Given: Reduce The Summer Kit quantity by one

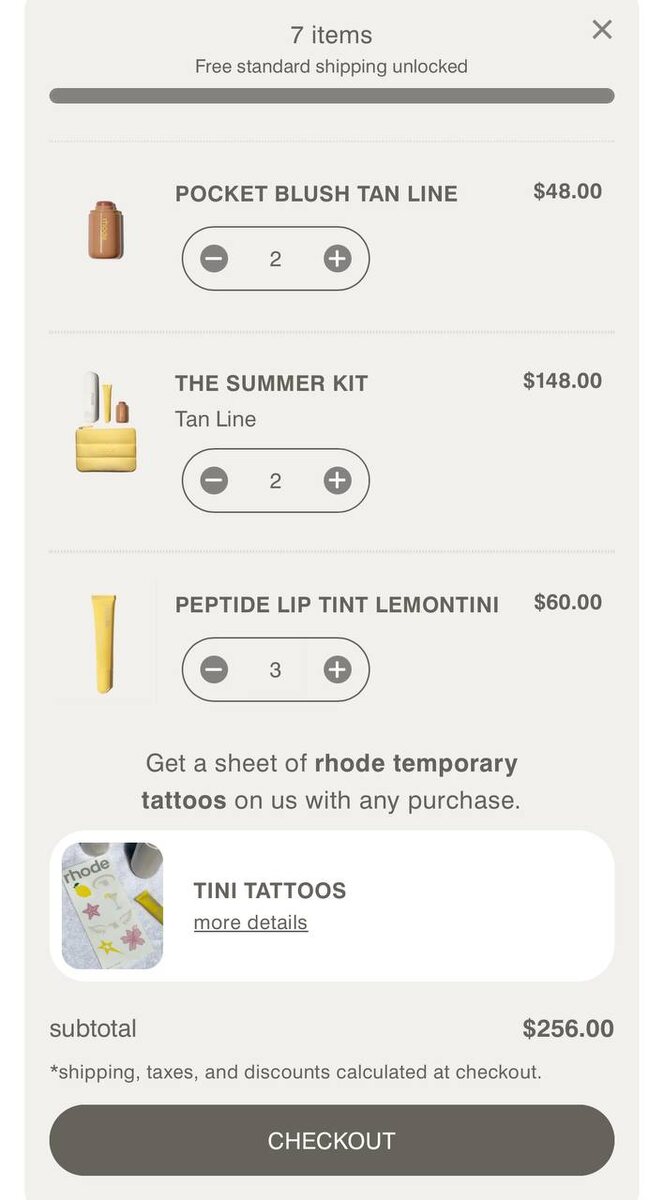Looking at the screenshot, I should click(214, 481).
